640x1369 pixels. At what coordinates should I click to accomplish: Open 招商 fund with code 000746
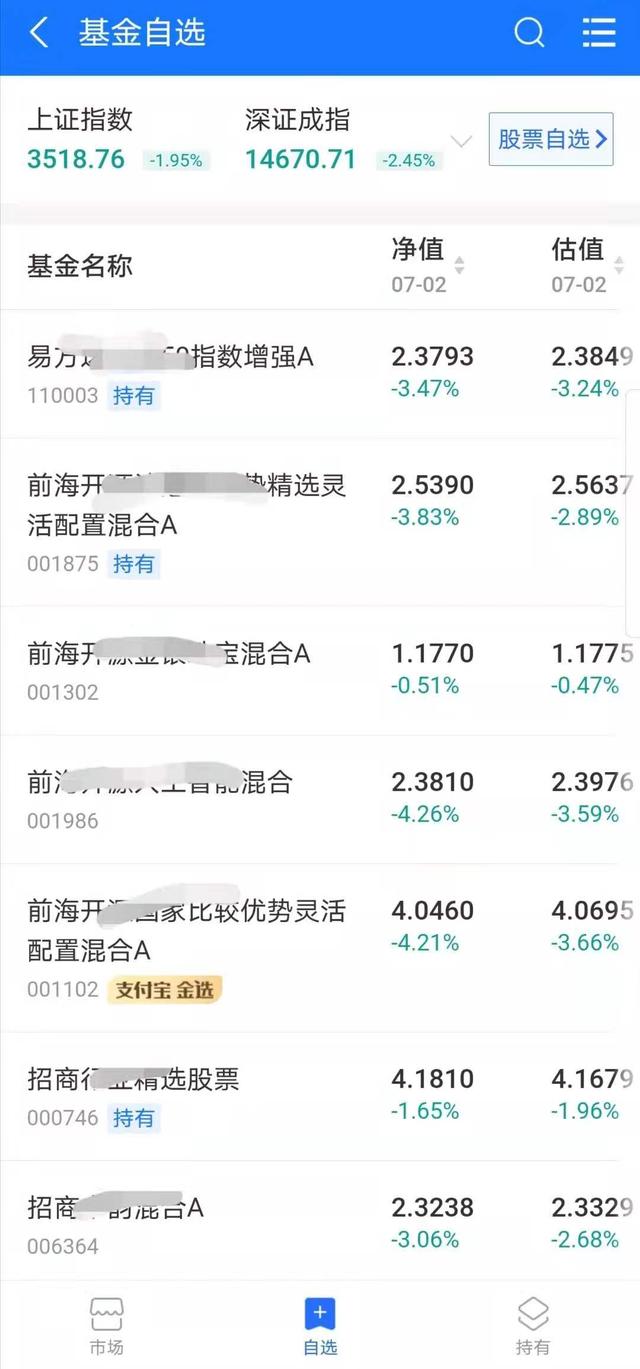320,1096
